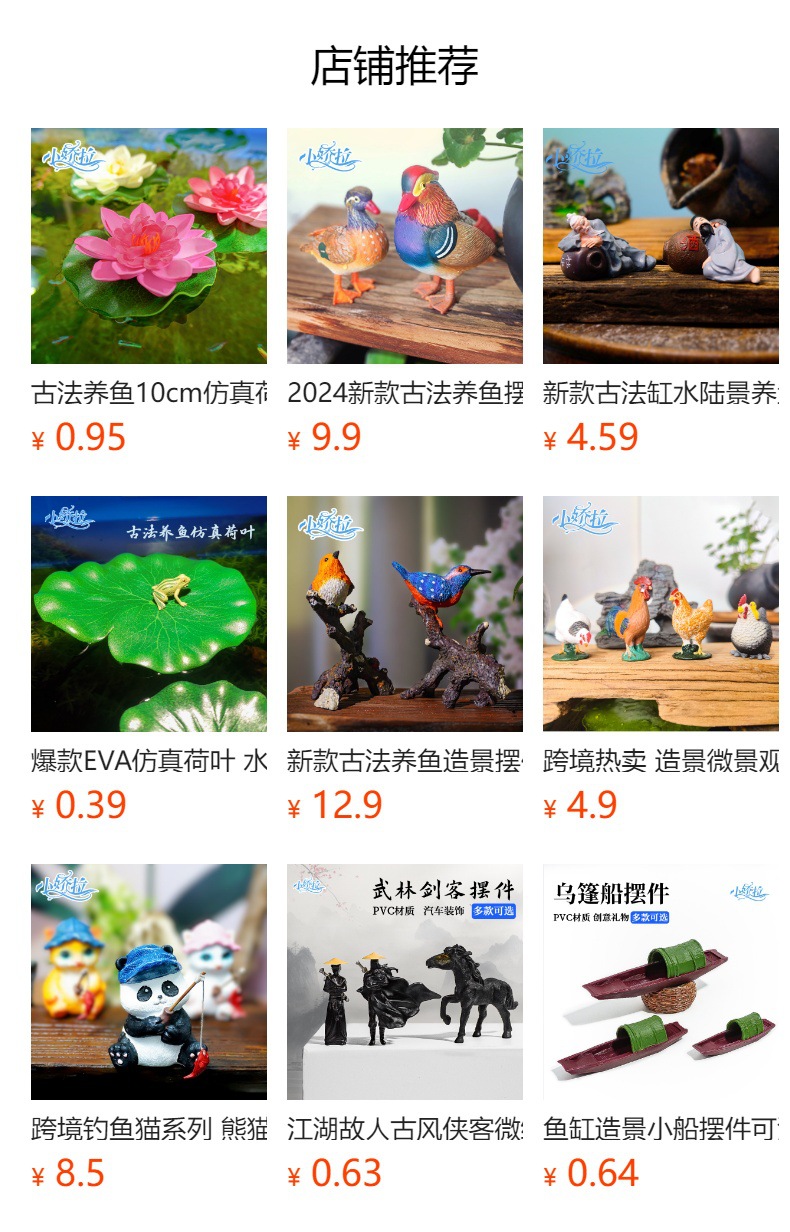Open the birds on branch ornament at ¥12.9

pyautogui.click(x=405, y=614)
